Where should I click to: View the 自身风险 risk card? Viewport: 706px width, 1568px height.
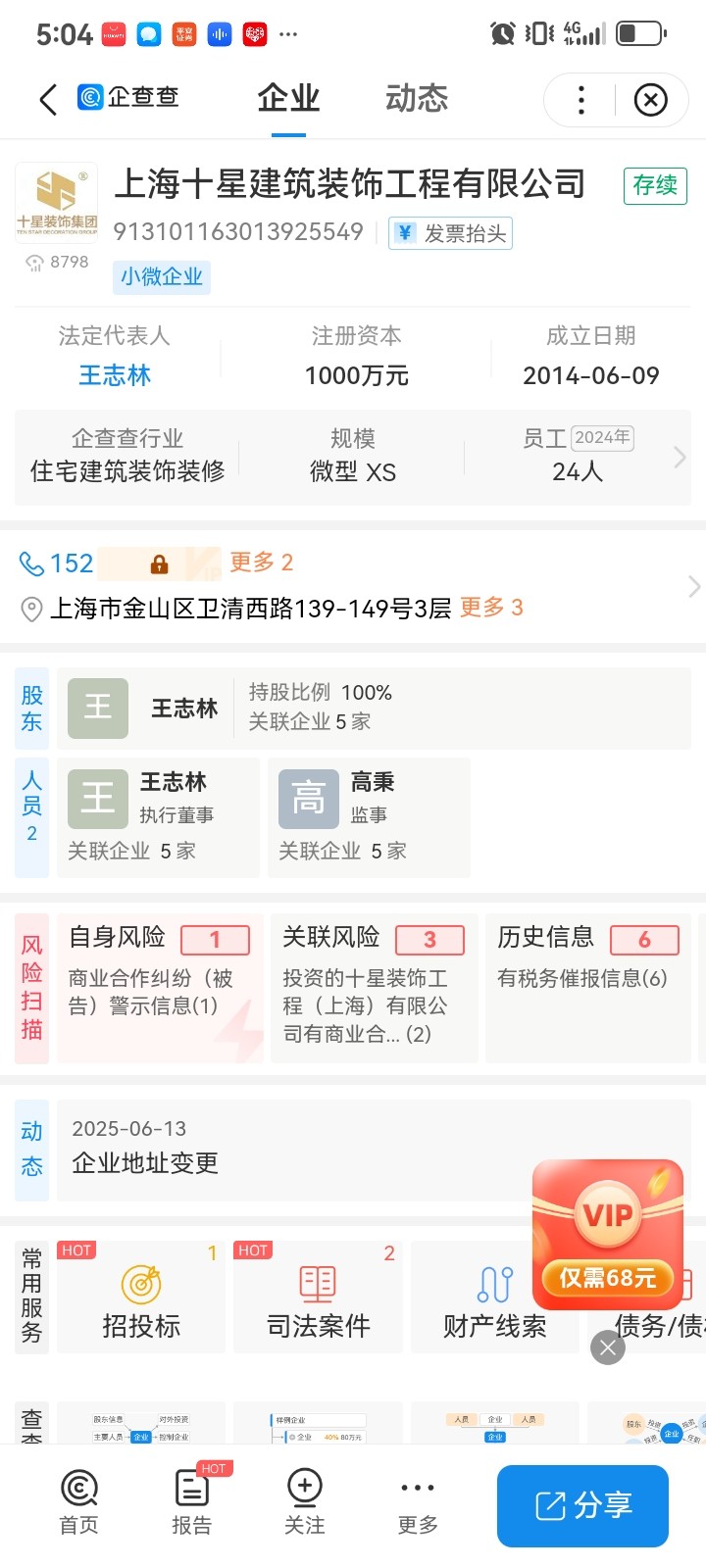pyautogui.click(x=160, y=987)
